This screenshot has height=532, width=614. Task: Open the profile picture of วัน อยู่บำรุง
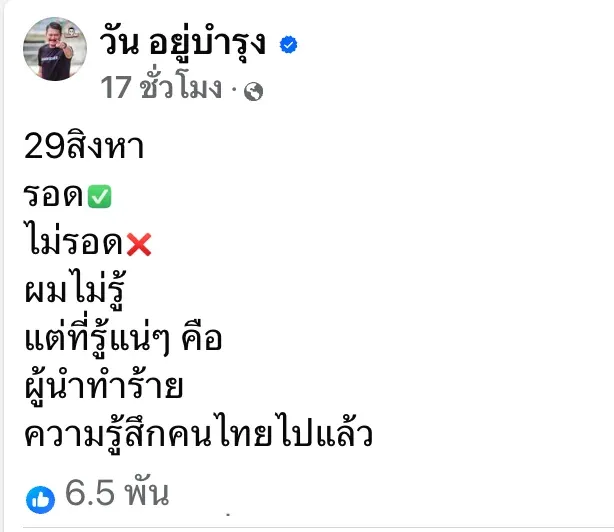pos(54,48)
